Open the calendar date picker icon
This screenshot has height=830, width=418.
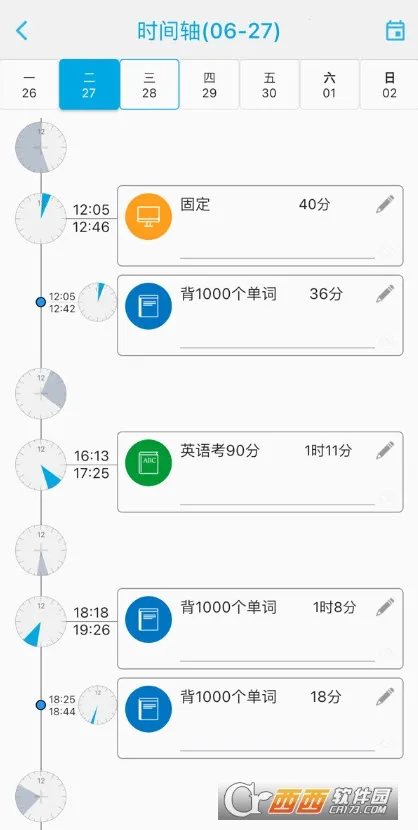(x=395, y=31)
